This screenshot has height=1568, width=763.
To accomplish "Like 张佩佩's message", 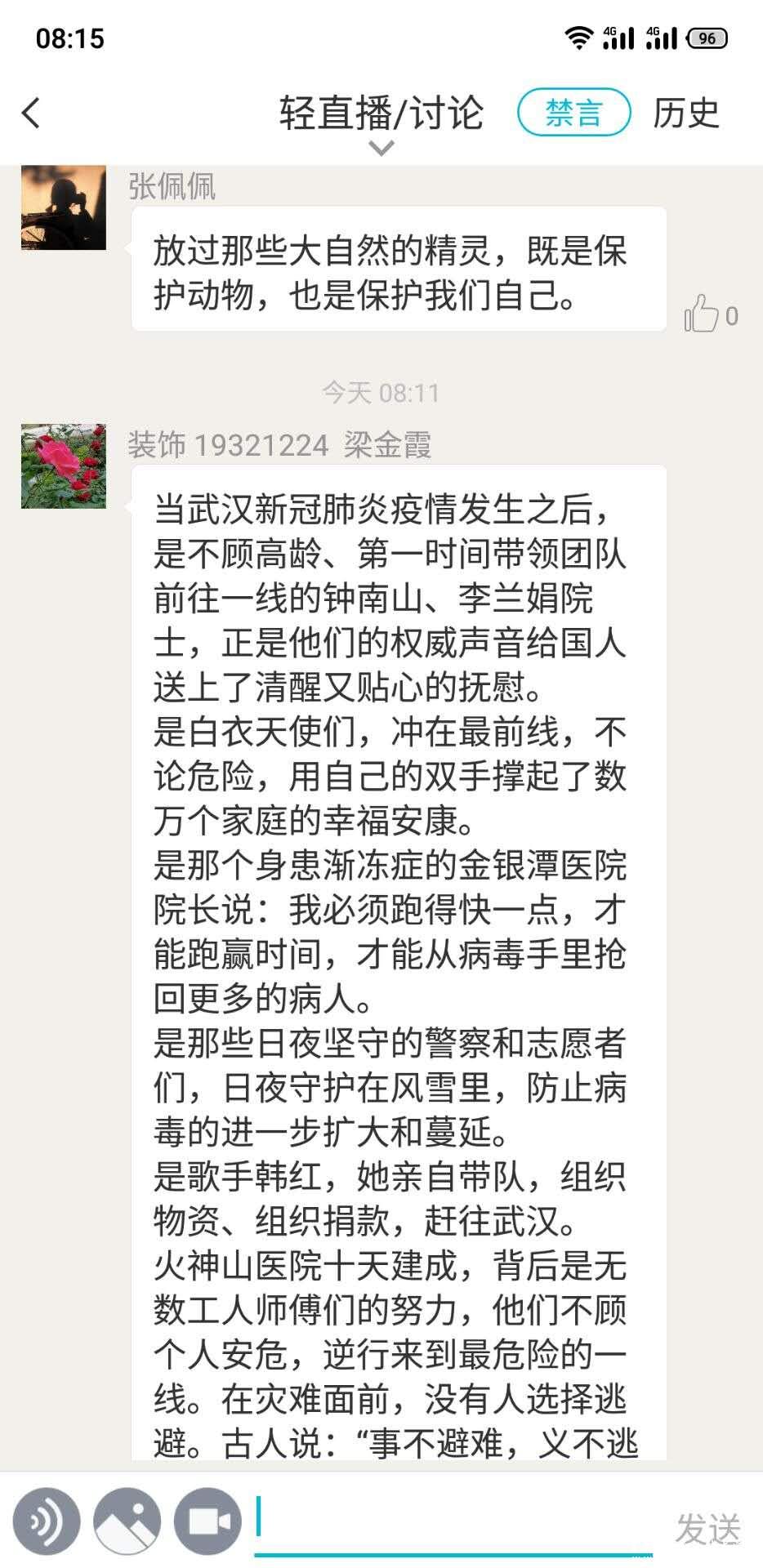I will coord(702,314).
